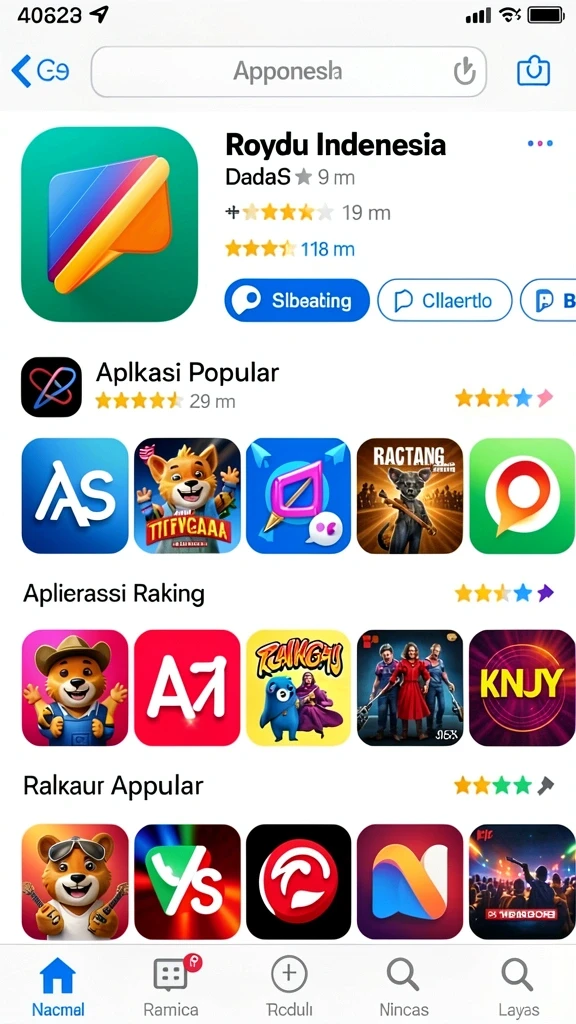576x1024 pixels.
Task: Open the three-dot menu beside Roydu Indenesia
Action: click(540, 143)
